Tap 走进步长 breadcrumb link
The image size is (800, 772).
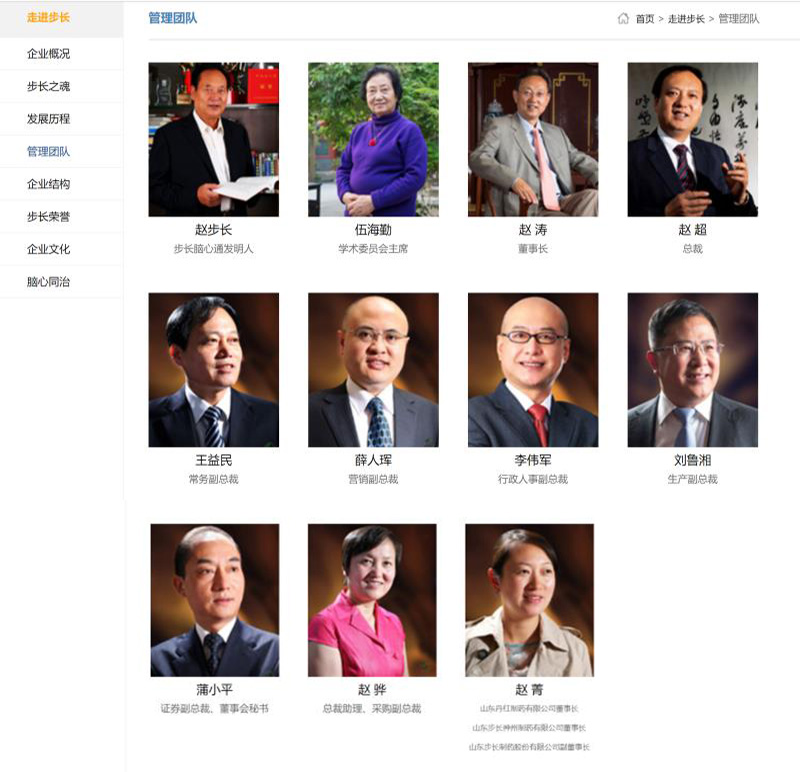[686, 19]
